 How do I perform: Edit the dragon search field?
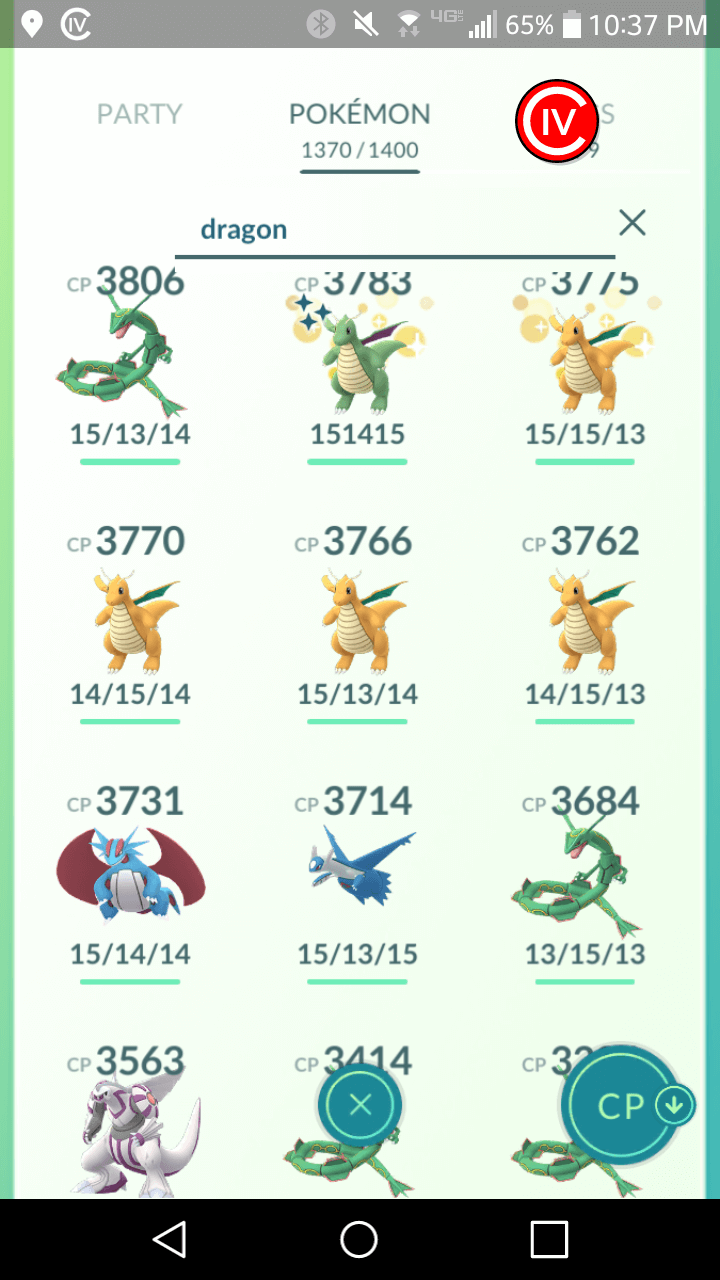[395, 230]
